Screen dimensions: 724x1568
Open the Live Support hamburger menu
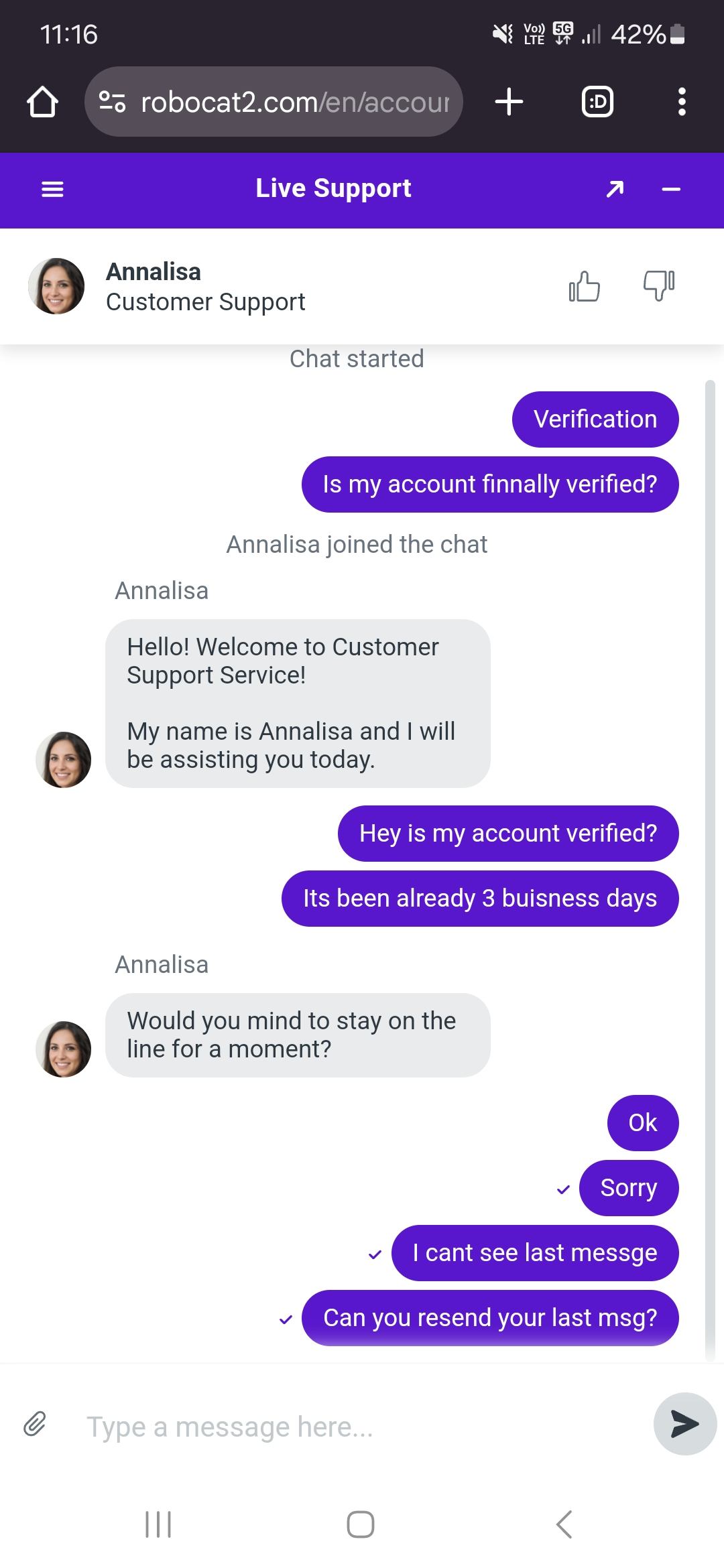click(52, 190)
